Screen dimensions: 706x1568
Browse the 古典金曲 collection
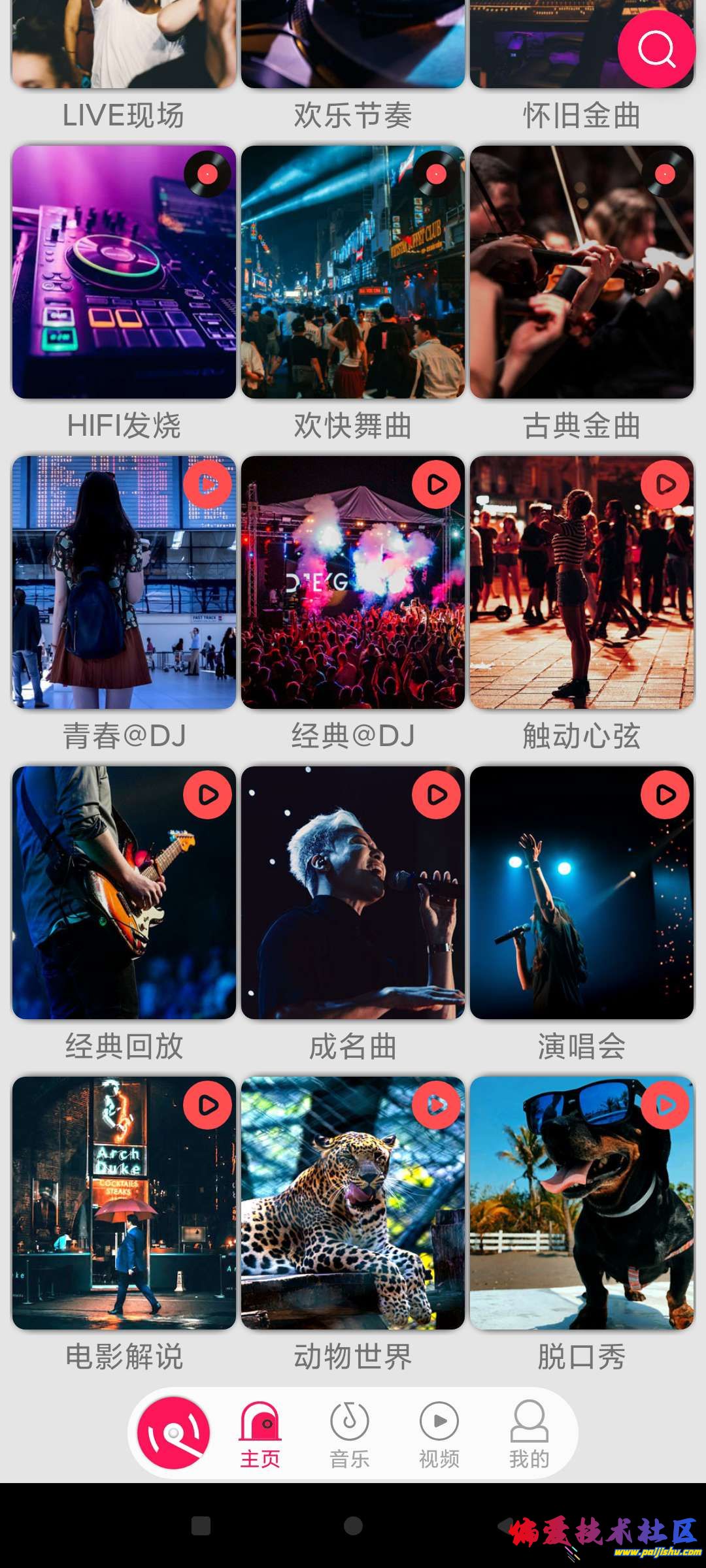point(582,272)
